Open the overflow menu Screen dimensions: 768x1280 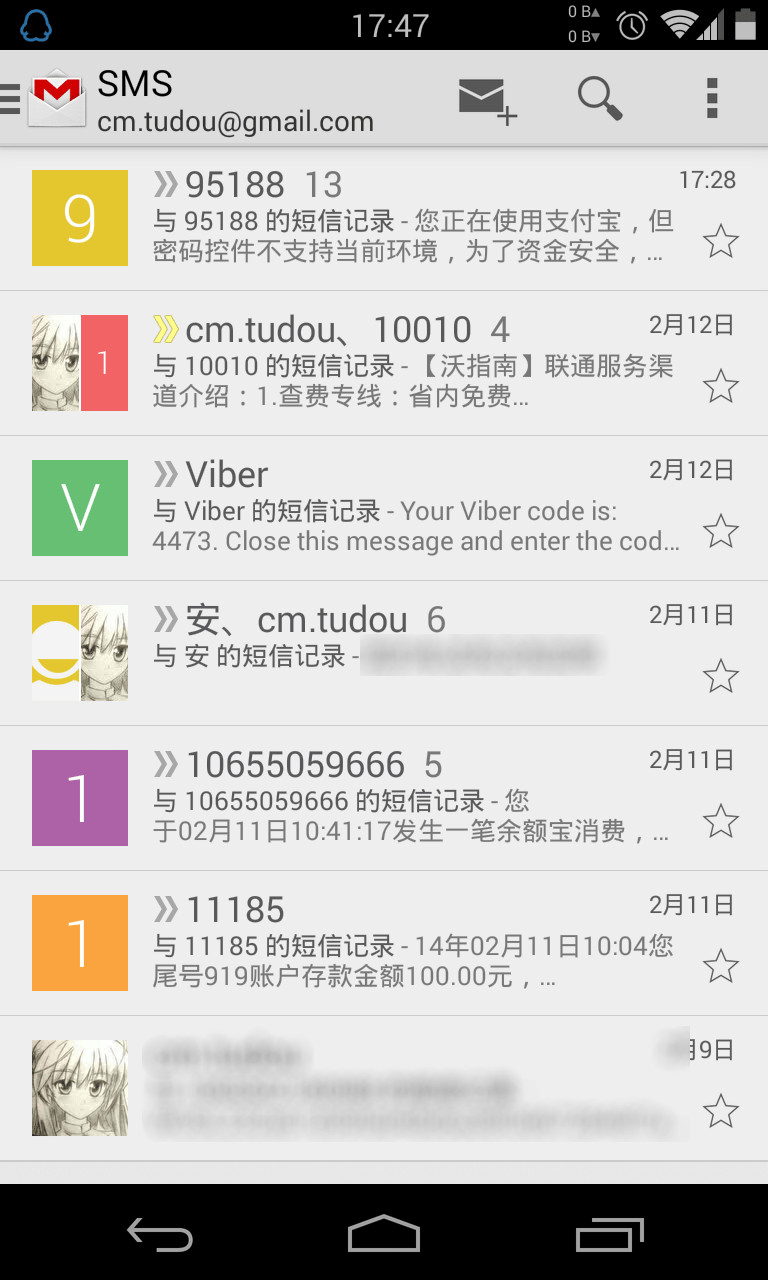pyautogui.click(x=712, y=99)
